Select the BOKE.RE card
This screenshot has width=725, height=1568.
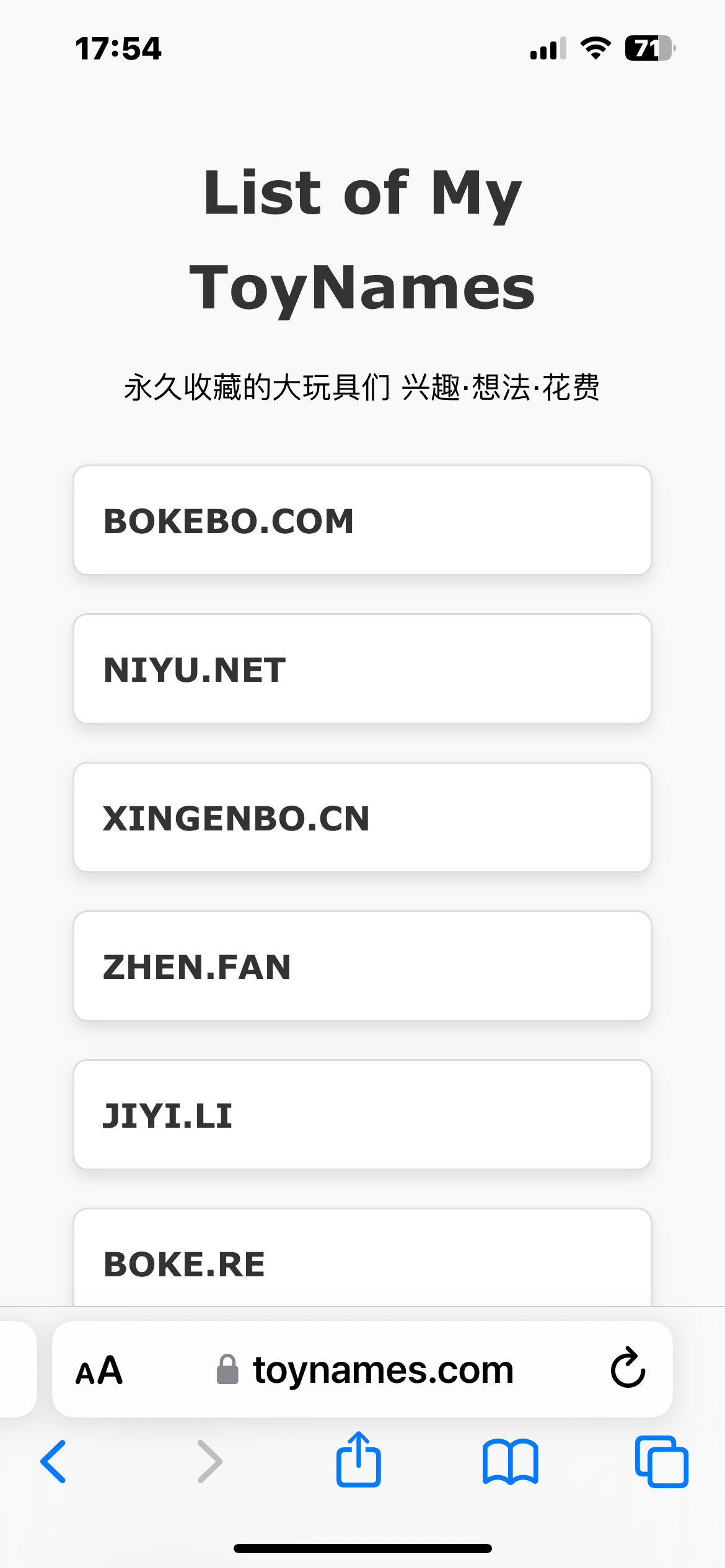362,1260
